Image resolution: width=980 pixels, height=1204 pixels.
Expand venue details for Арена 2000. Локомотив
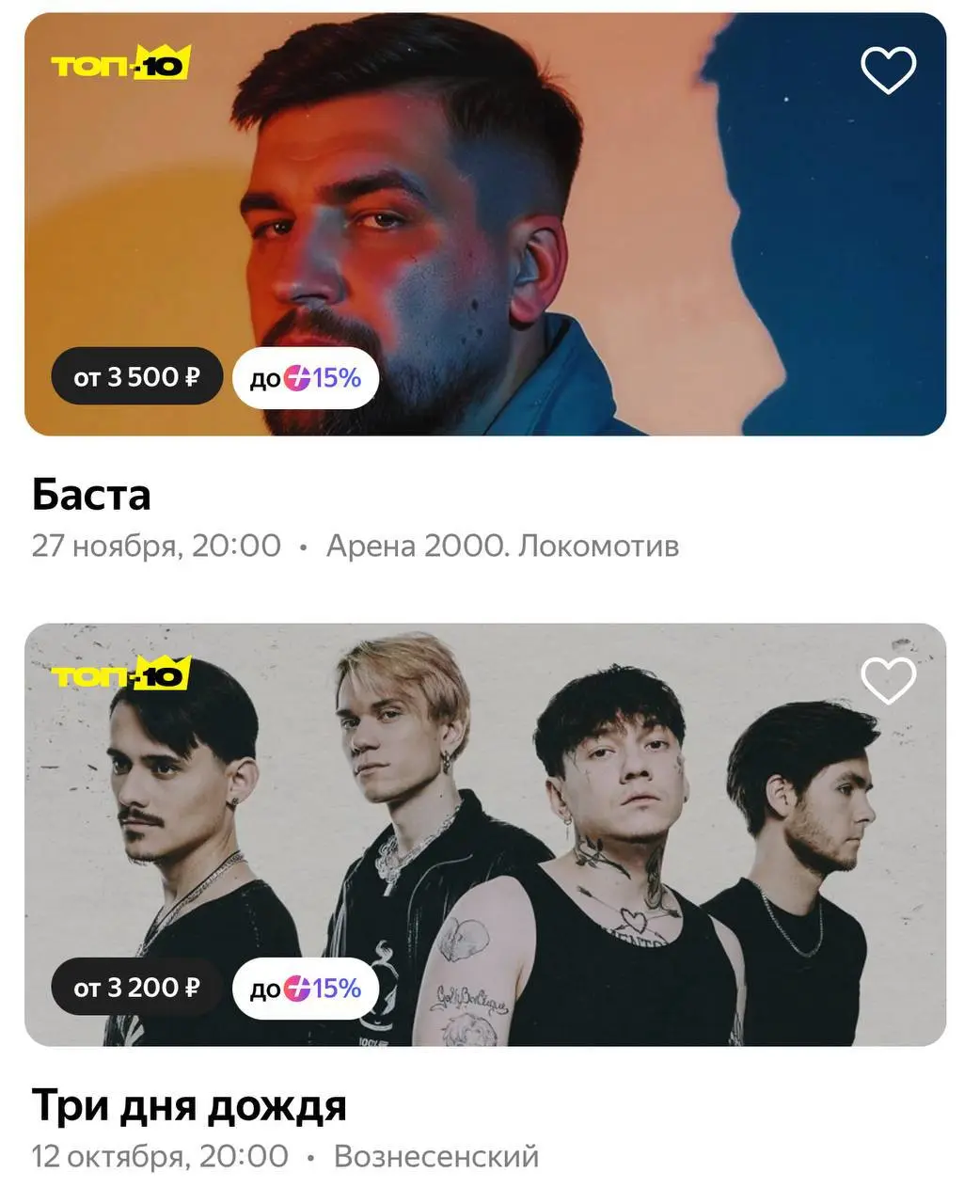tap(505, 544)
